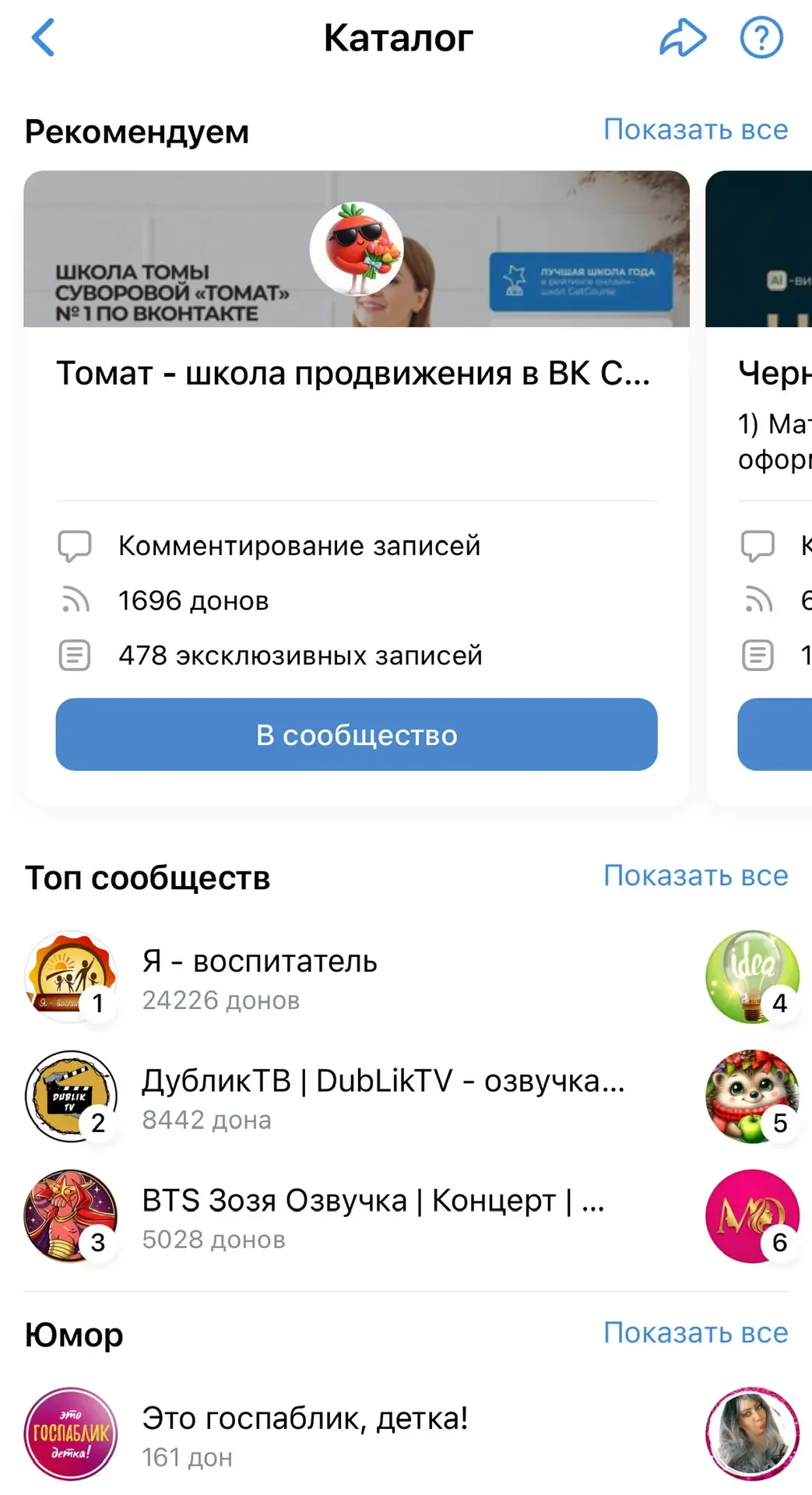812x1495 pixels.
Task: Open ДубликТВ | DubLikTV community
Action: point(381,1096)
